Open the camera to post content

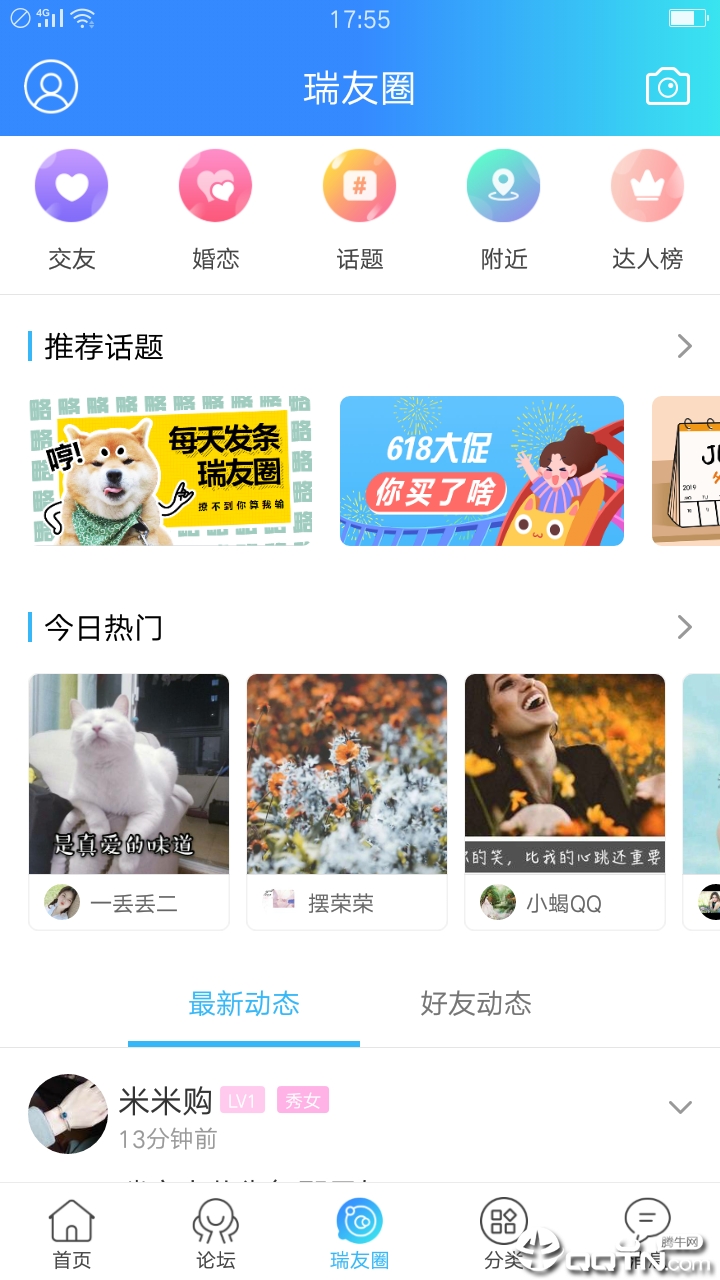click(x=668, y=87)
